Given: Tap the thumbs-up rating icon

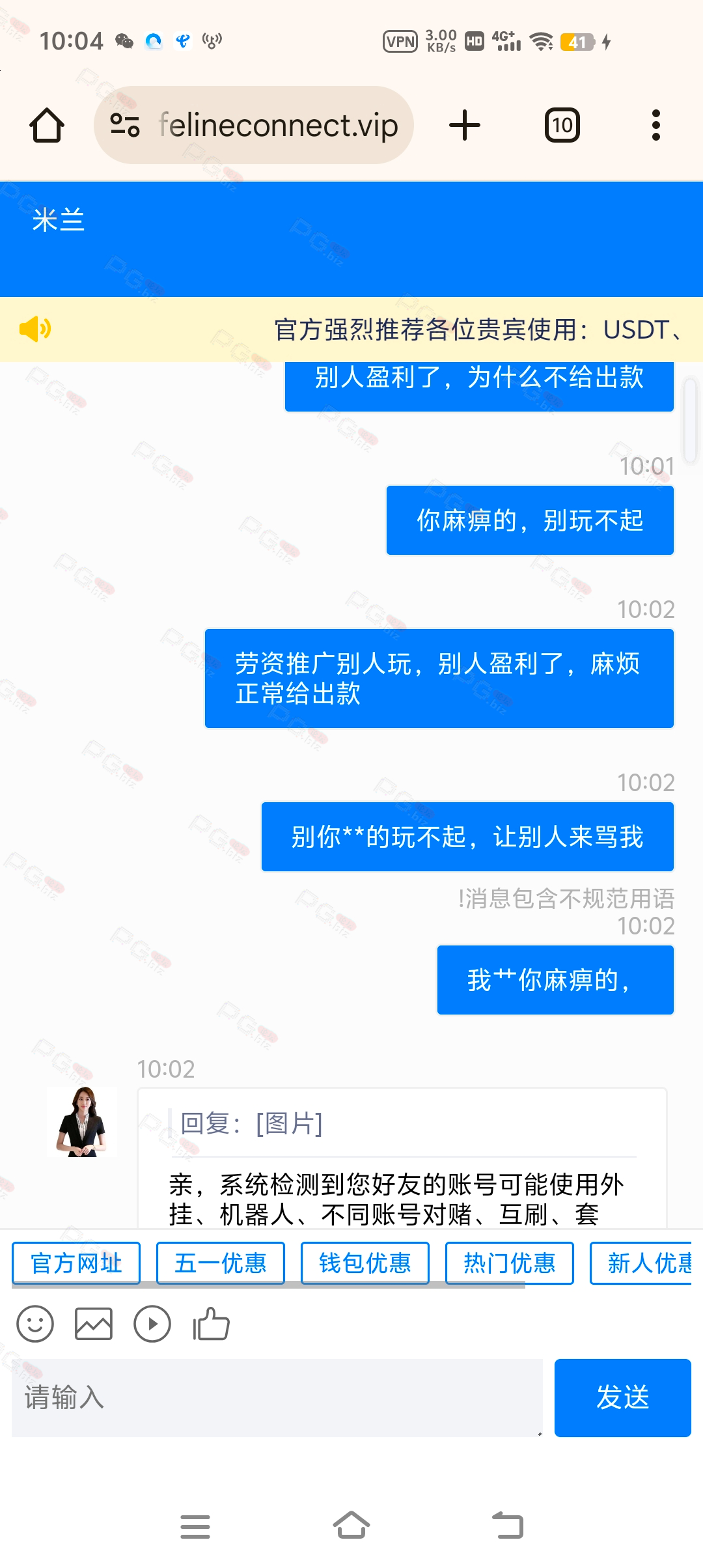Looking at the screenshot, I should pos(211,1324).
